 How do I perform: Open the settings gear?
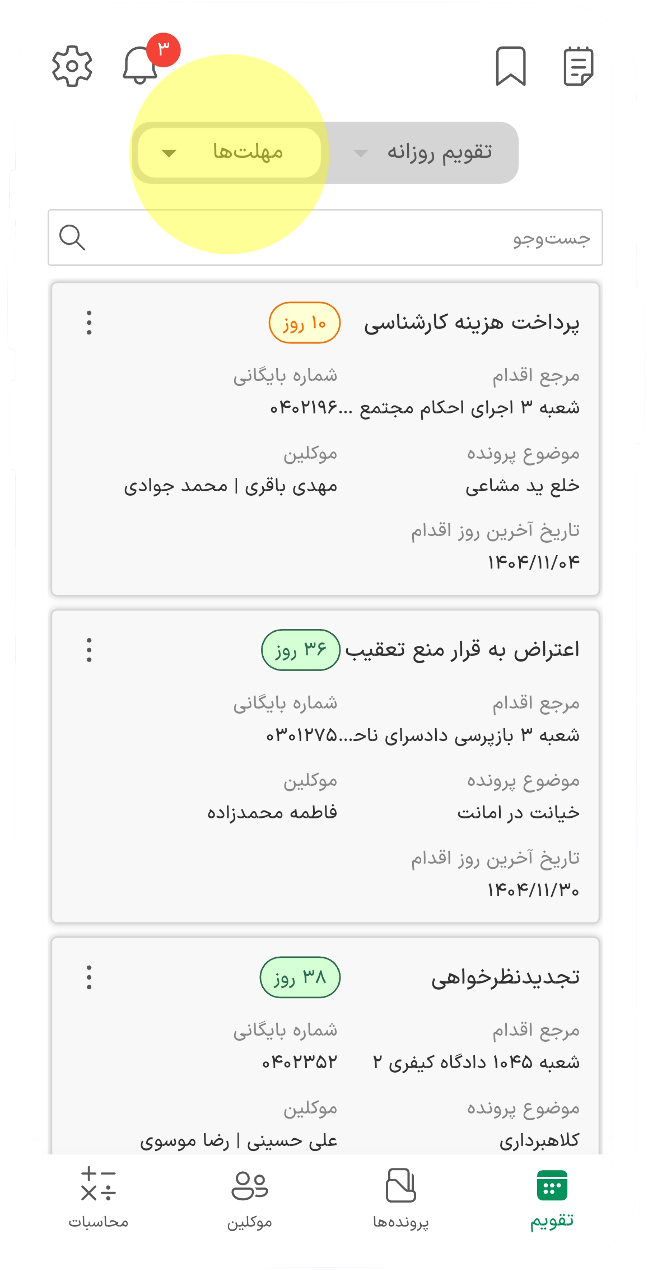(72, 66)
